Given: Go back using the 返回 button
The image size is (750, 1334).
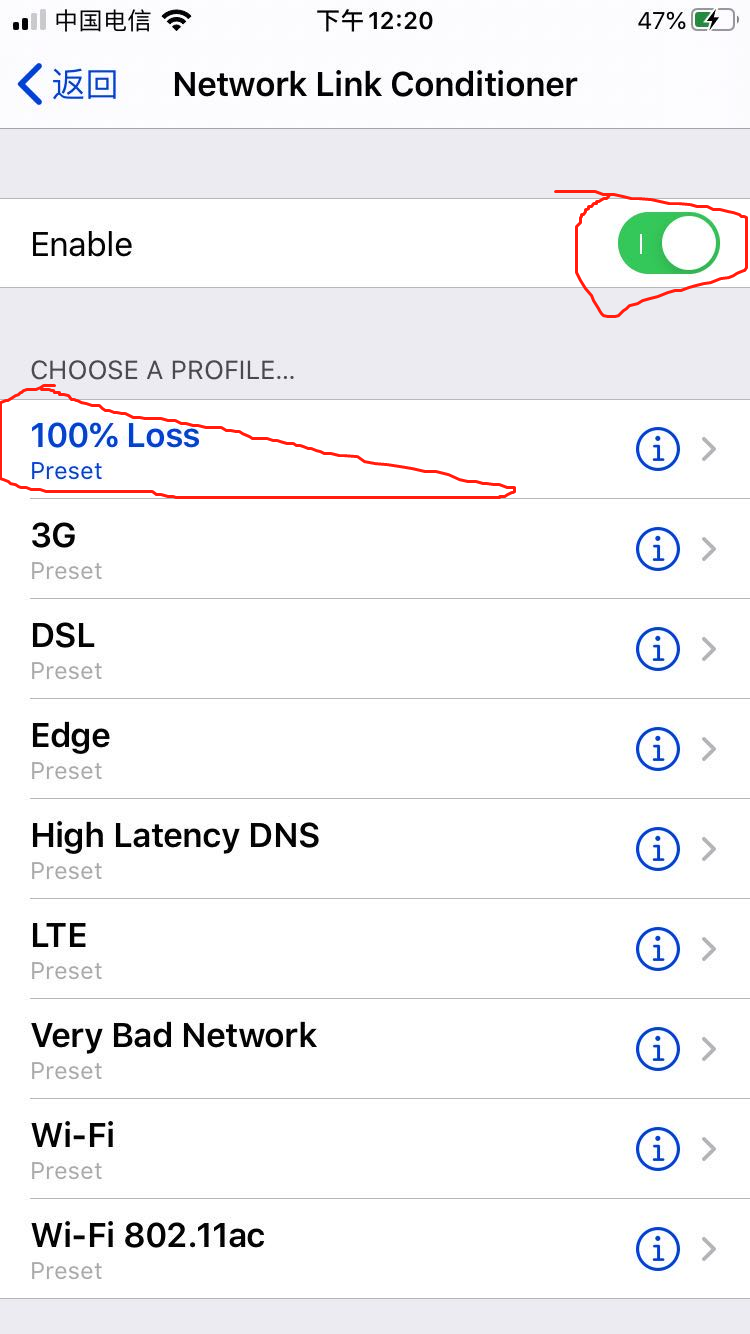Looking at the screenshot, I should pyautogui.click(x=68, y=85).
